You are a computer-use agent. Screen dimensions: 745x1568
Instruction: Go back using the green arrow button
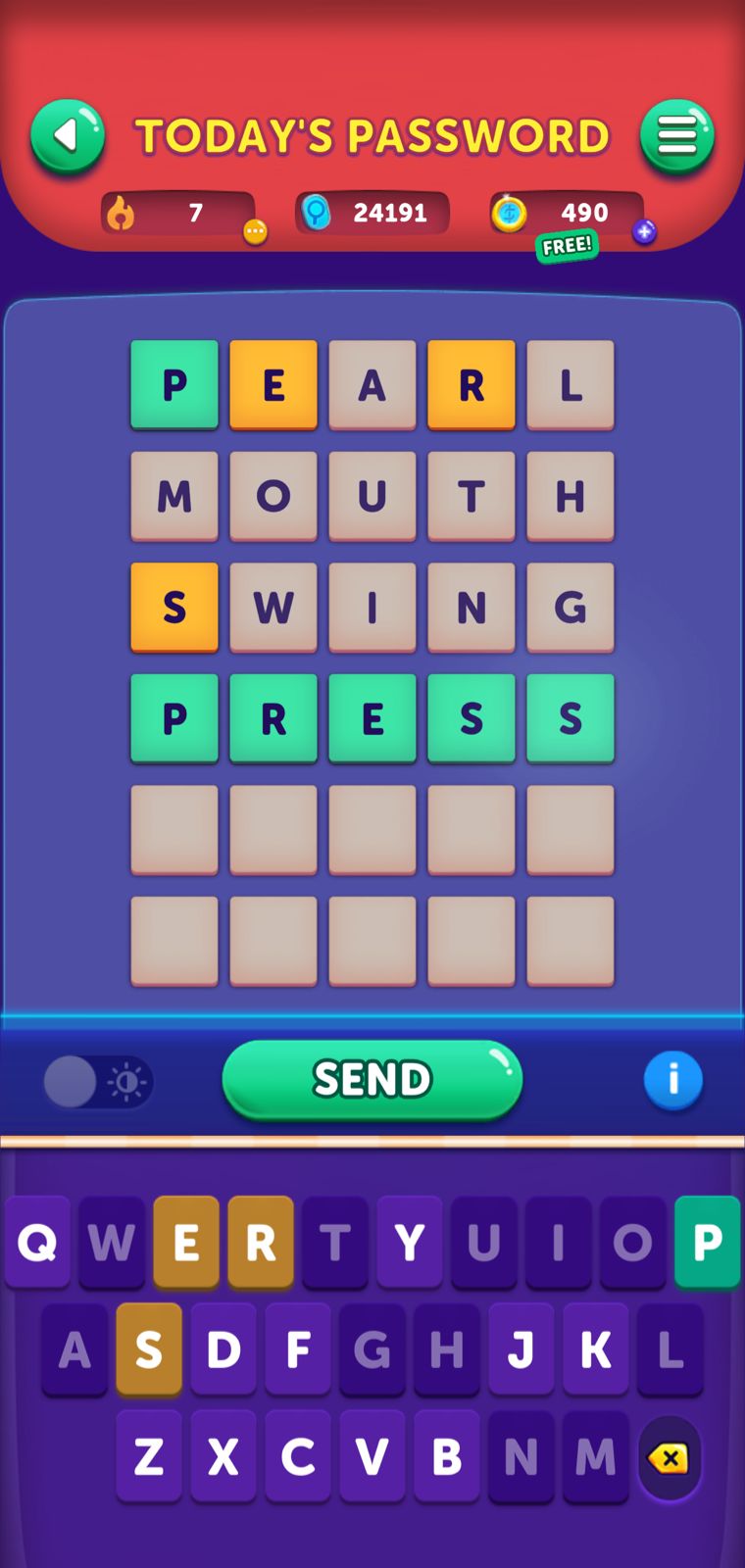click(67, 135)
